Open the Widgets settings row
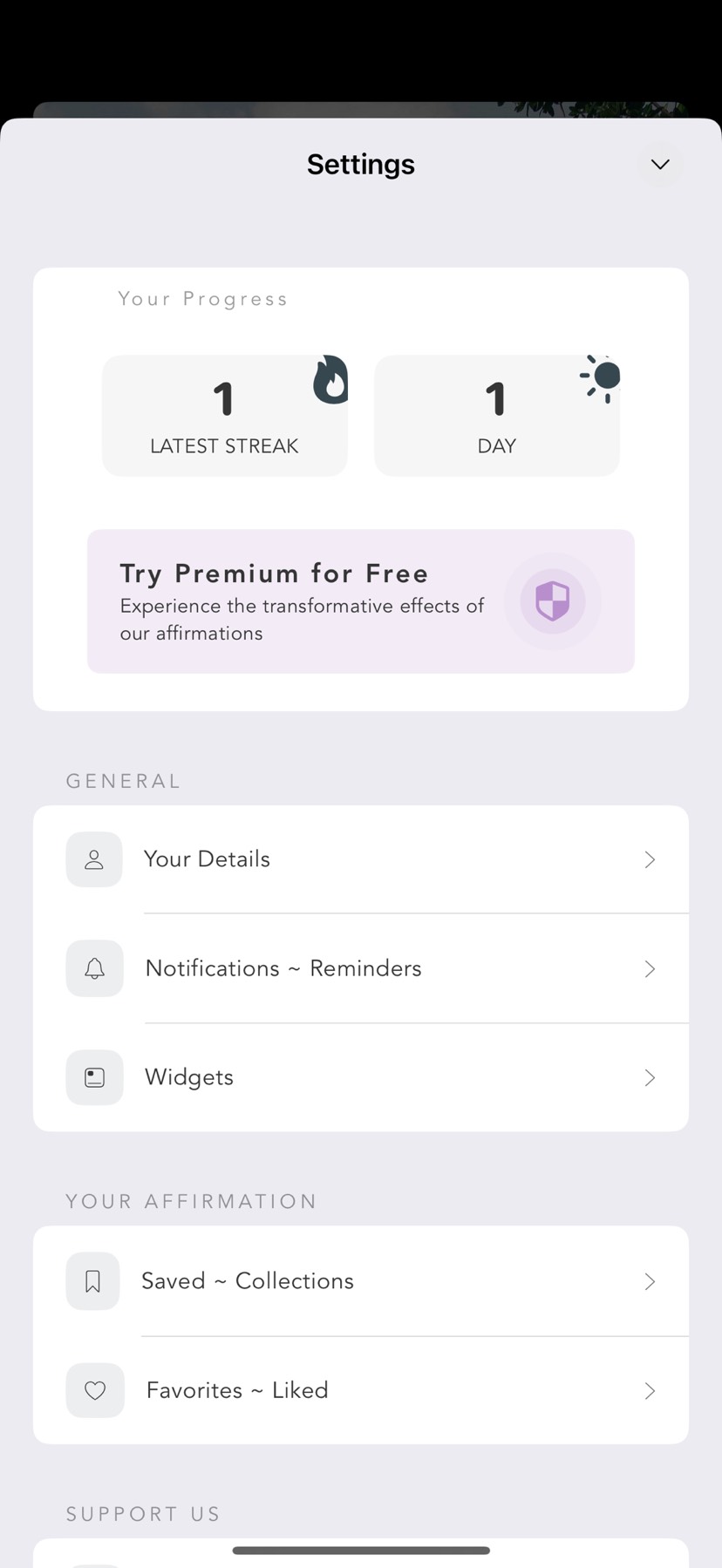Viewport: 722px width, 1568px height. [x=360, y=1077]
